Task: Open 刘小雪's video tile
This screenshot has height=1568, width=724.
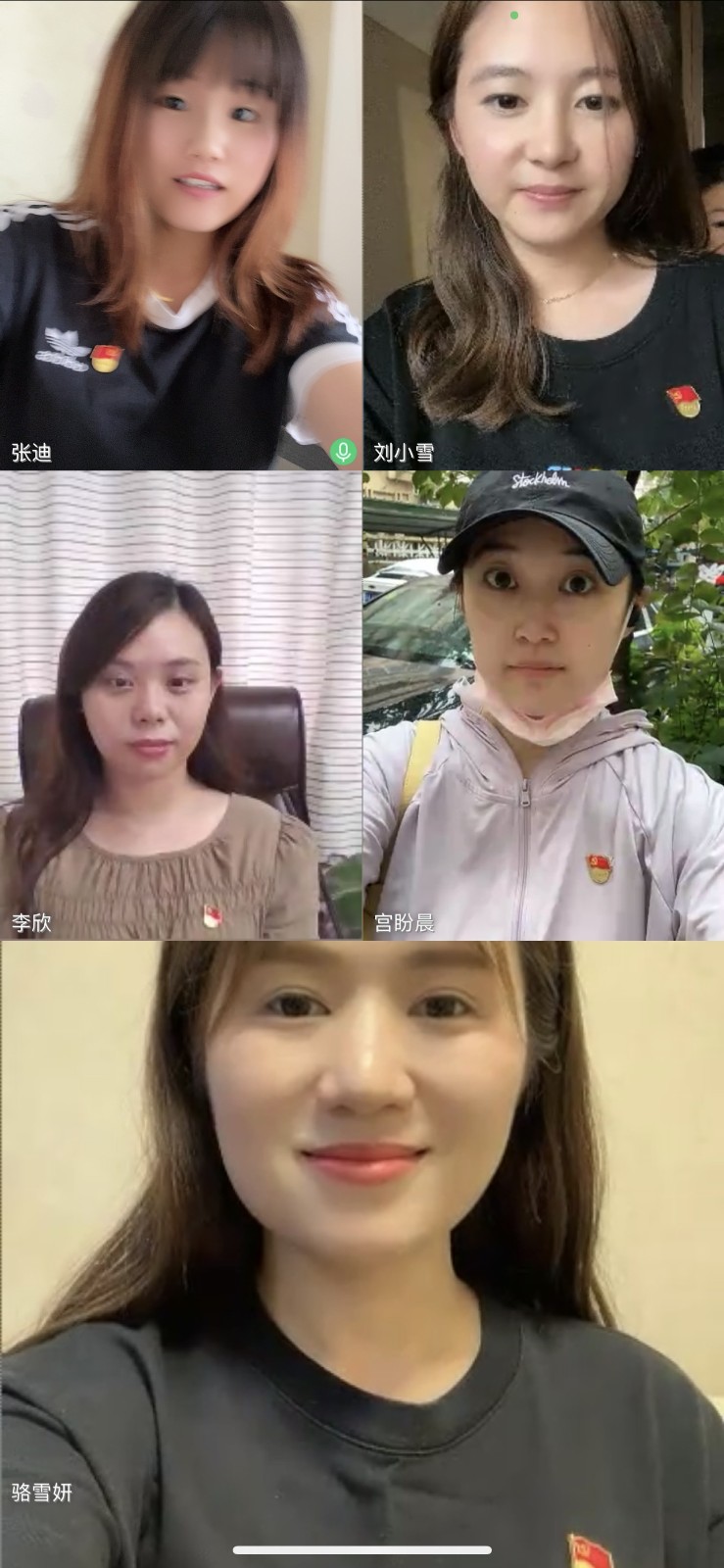Action: (543, 235)
